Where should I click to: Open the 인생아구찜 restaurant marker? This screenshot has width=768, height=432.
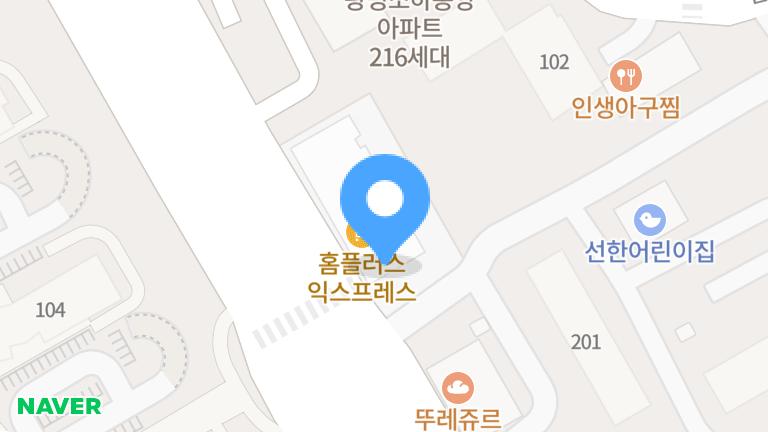tap(627, 74)
